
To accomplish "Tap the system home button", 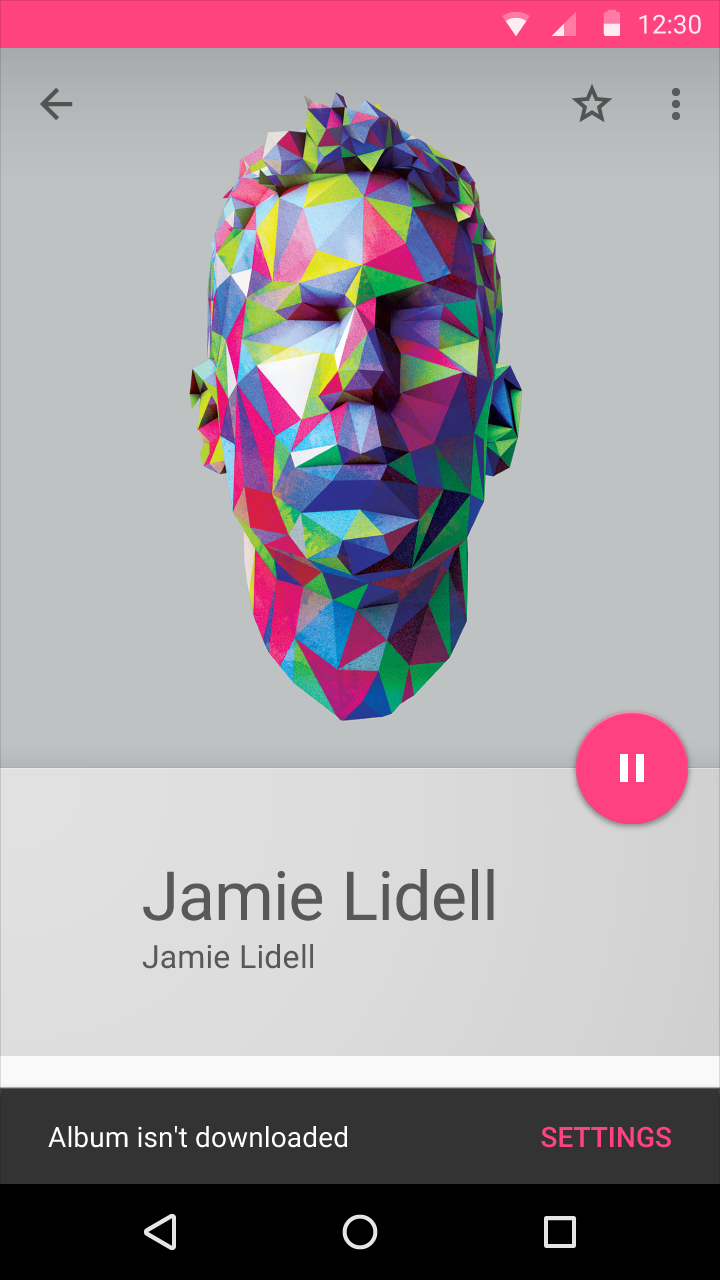I will coord(360,1232).
